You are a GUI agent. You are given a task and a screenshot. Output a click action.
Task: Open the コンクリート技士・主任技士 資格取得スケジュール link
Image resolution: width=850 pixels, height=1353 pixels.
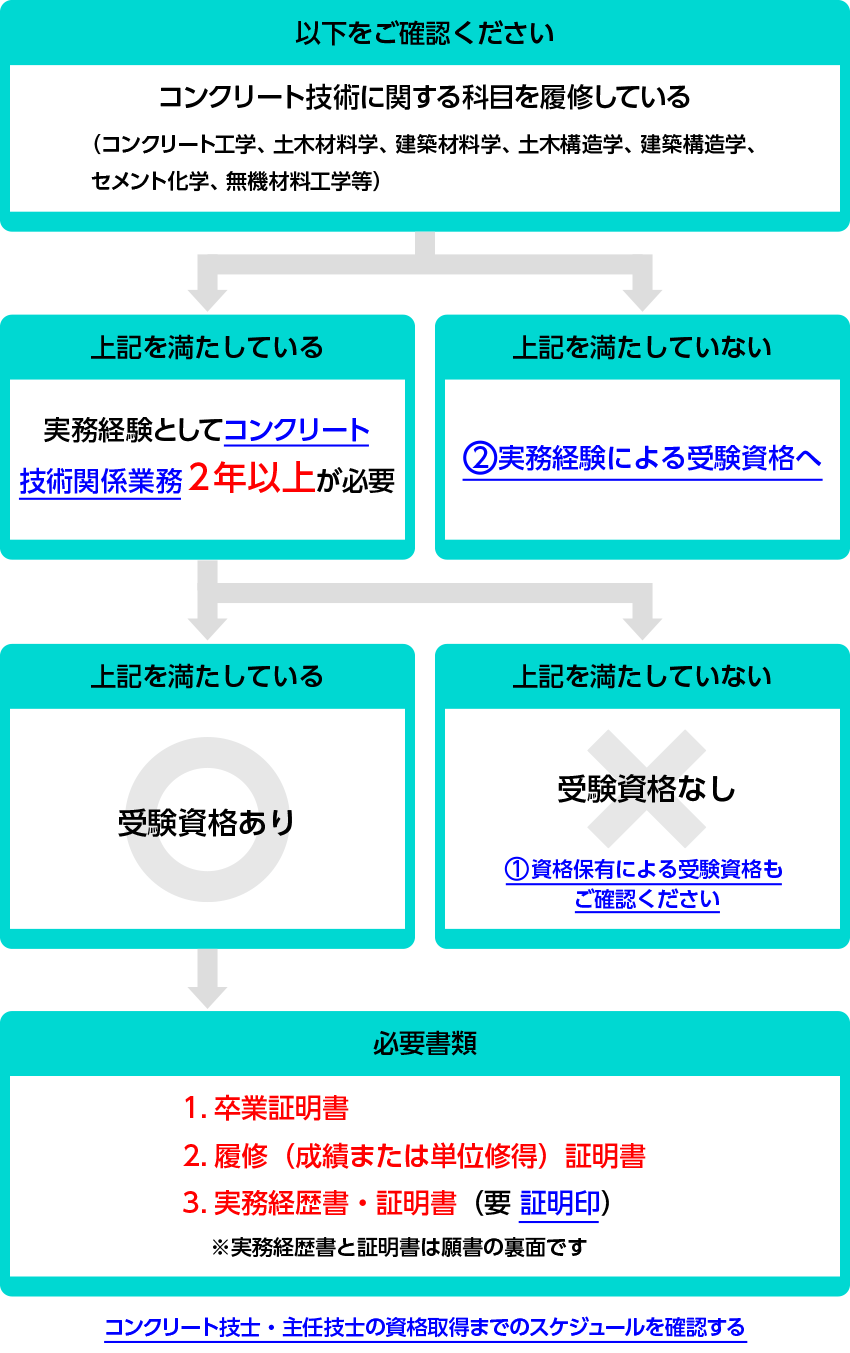point(425,1327)
